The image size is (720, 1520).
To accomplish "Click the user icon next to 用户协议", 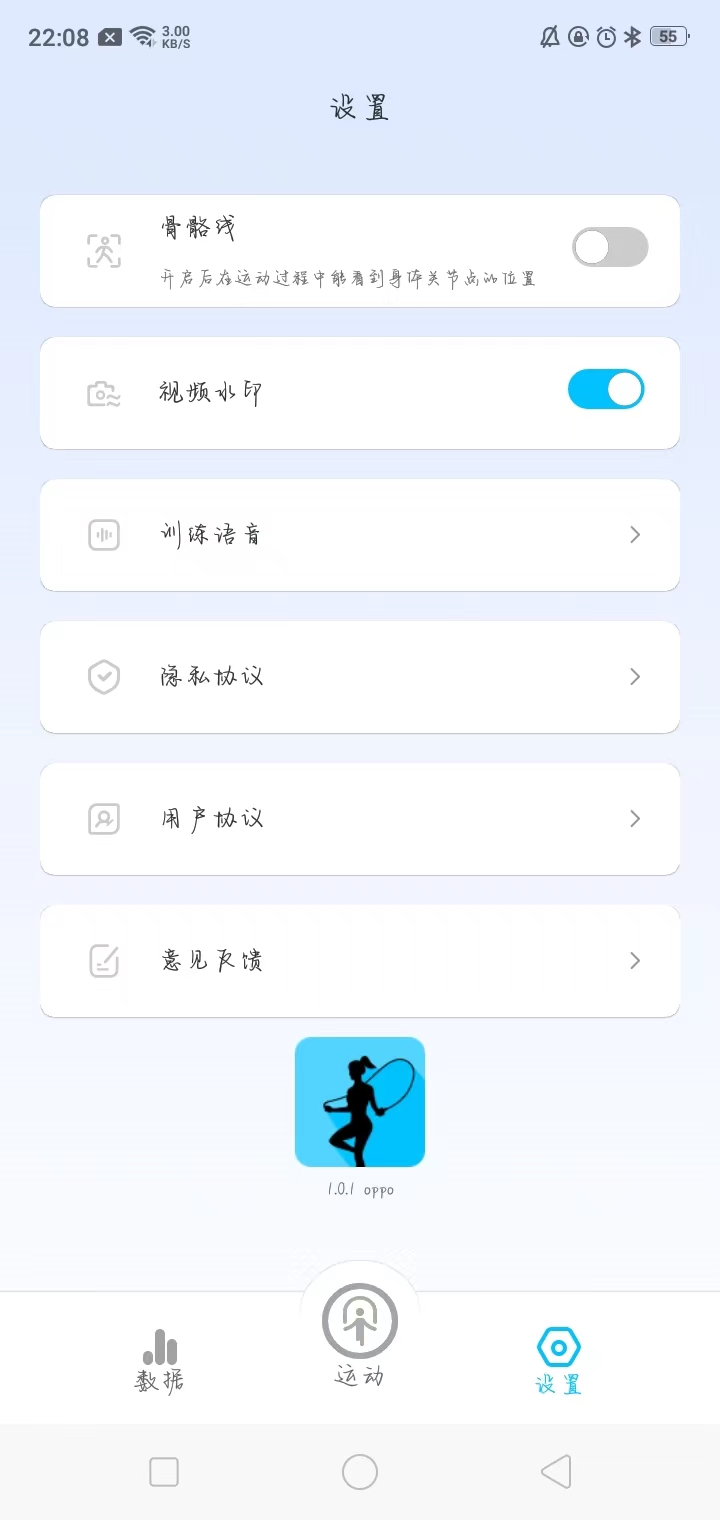I will 103,819.
